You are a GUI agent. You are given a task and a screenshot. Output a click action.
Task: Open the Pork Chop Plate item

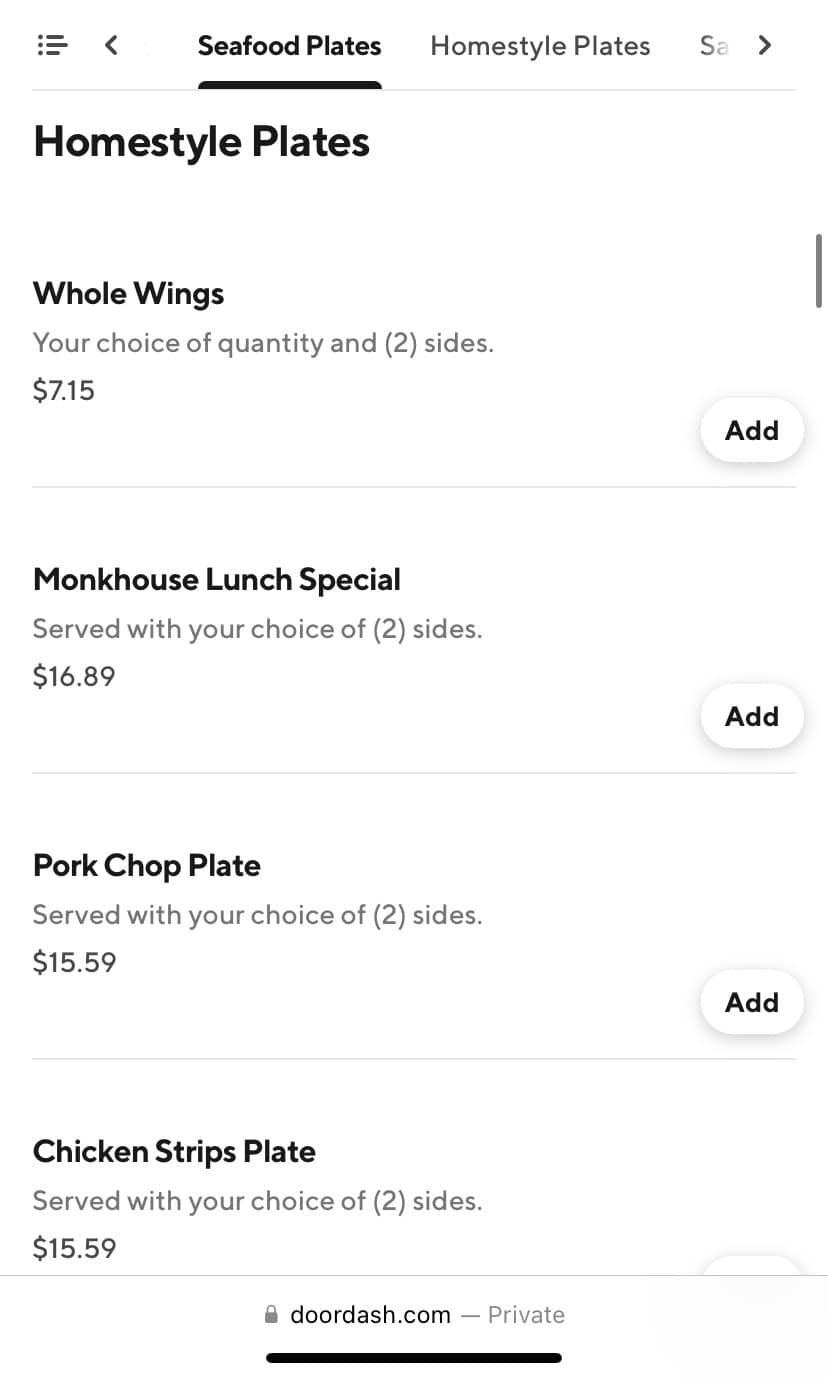pyautogui.click(x=146, y=866)
